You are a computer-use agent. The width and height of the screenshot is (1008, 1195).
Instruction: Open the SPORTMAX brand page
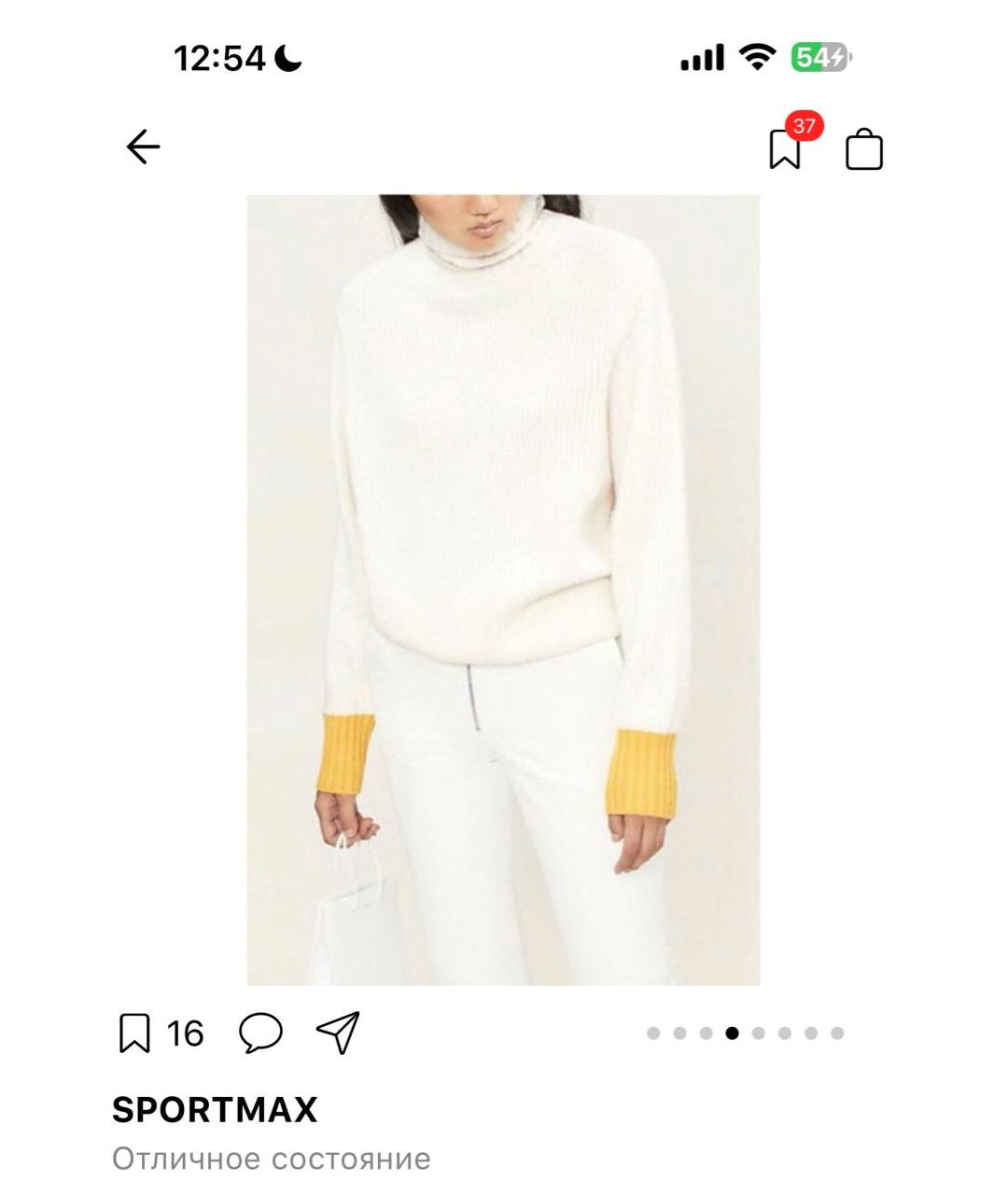coord(216,1111)
